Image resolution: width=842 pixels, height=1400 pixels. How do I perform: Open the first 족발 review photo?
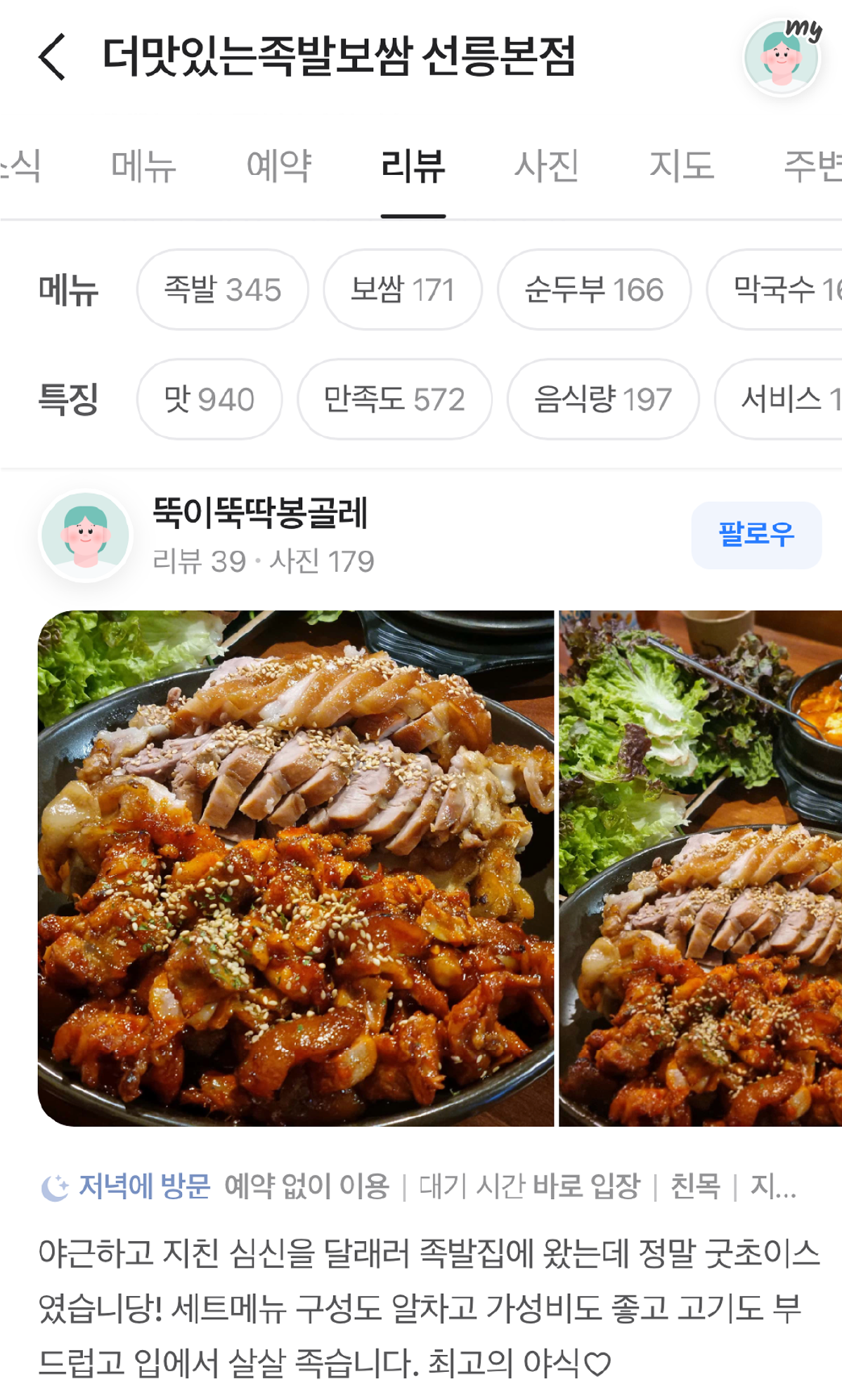coord(296,868)
